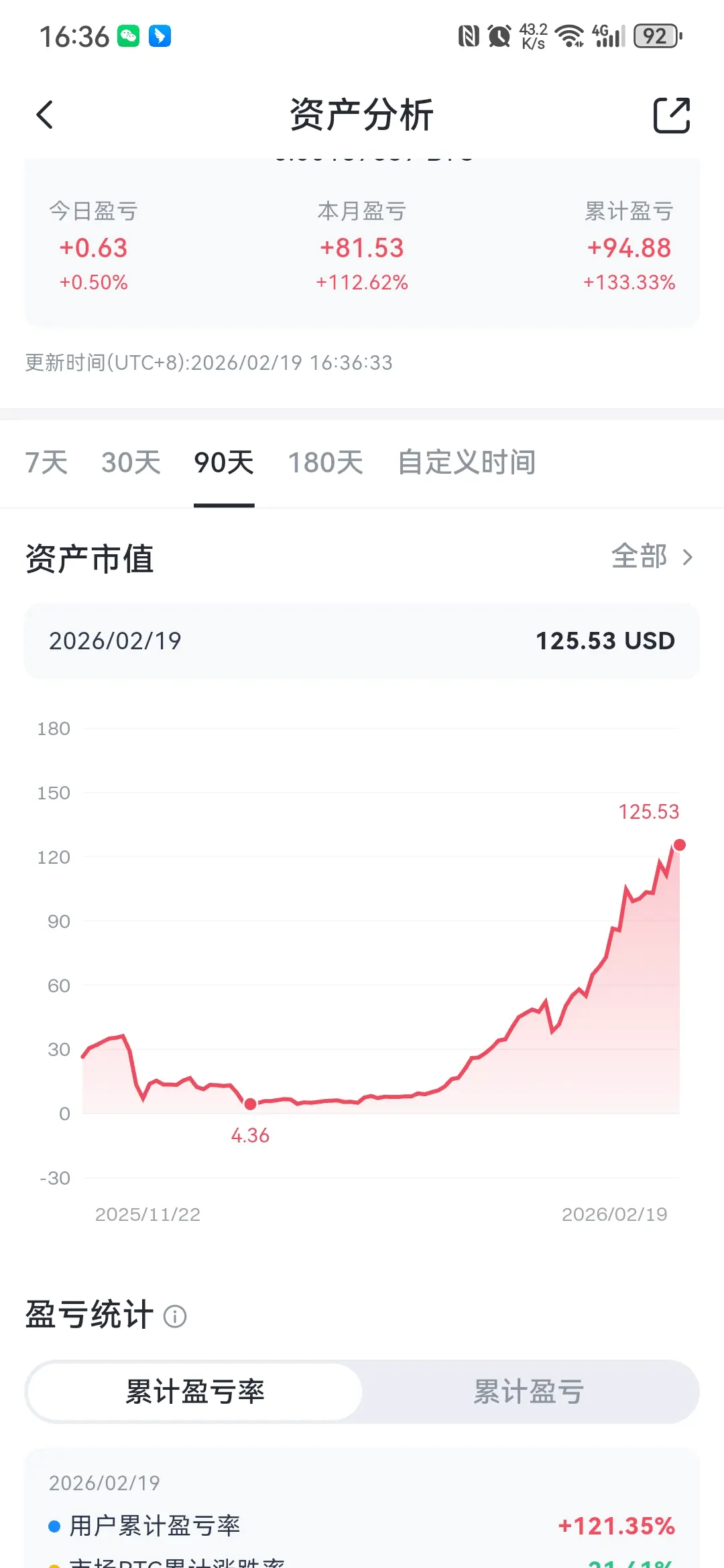The width and height of the screenshot is (724, 1568).
Task: Select the 90天 time range
Action: (x=224, y=462)
